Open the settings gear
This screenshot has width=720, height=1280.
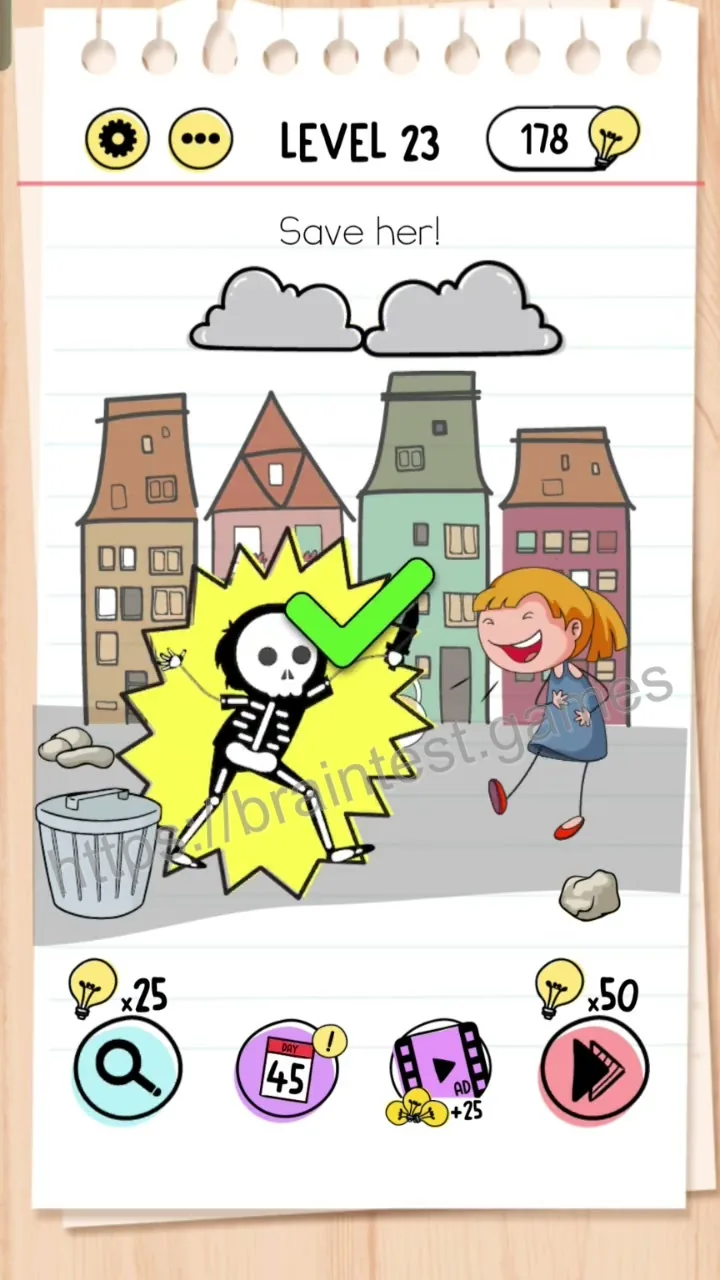(117, 139)
